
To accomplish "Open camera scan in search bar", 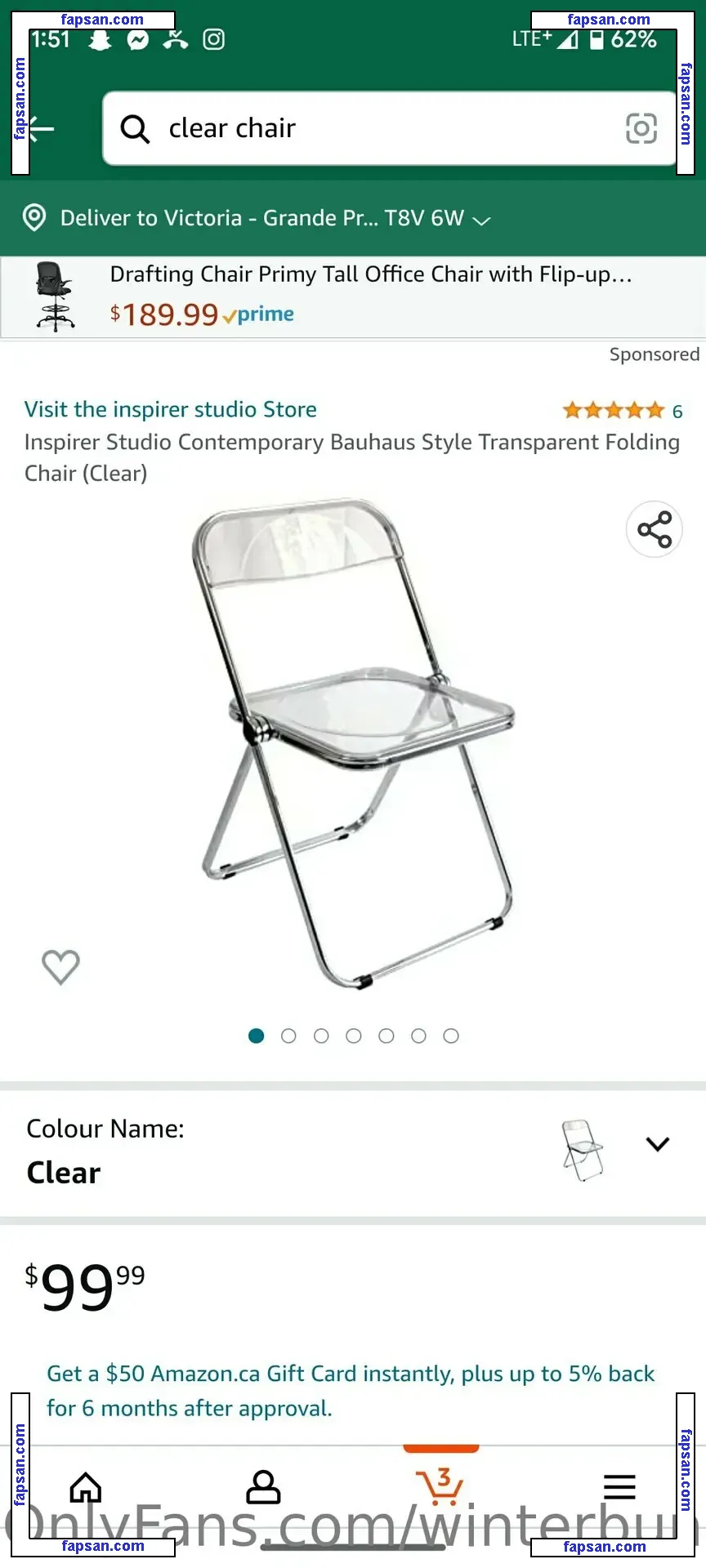I will coord(641,129).
